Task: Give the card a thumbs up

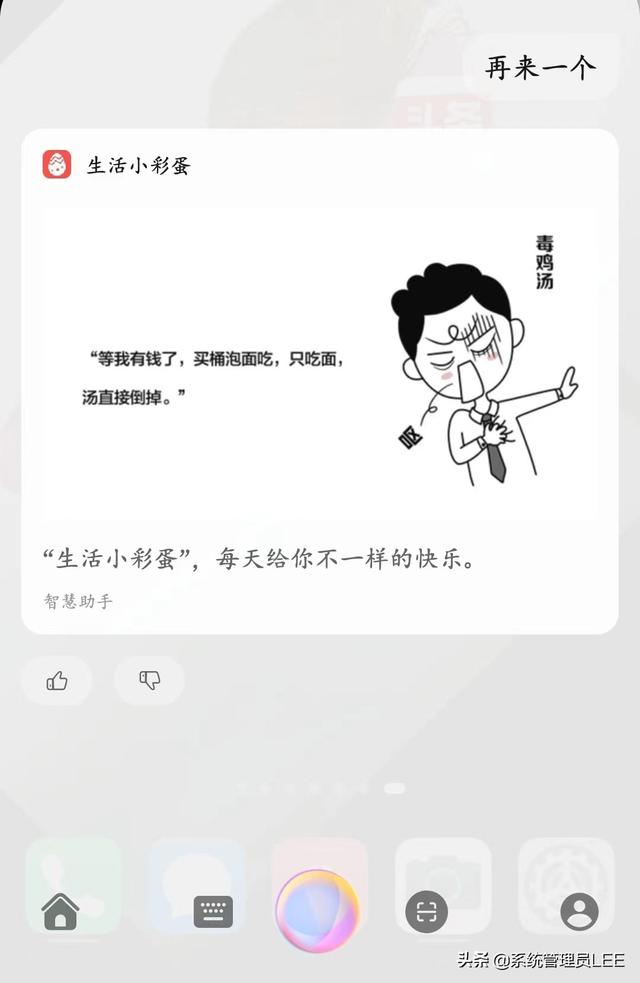Action: pyautogui.click(x=57, y=681)
